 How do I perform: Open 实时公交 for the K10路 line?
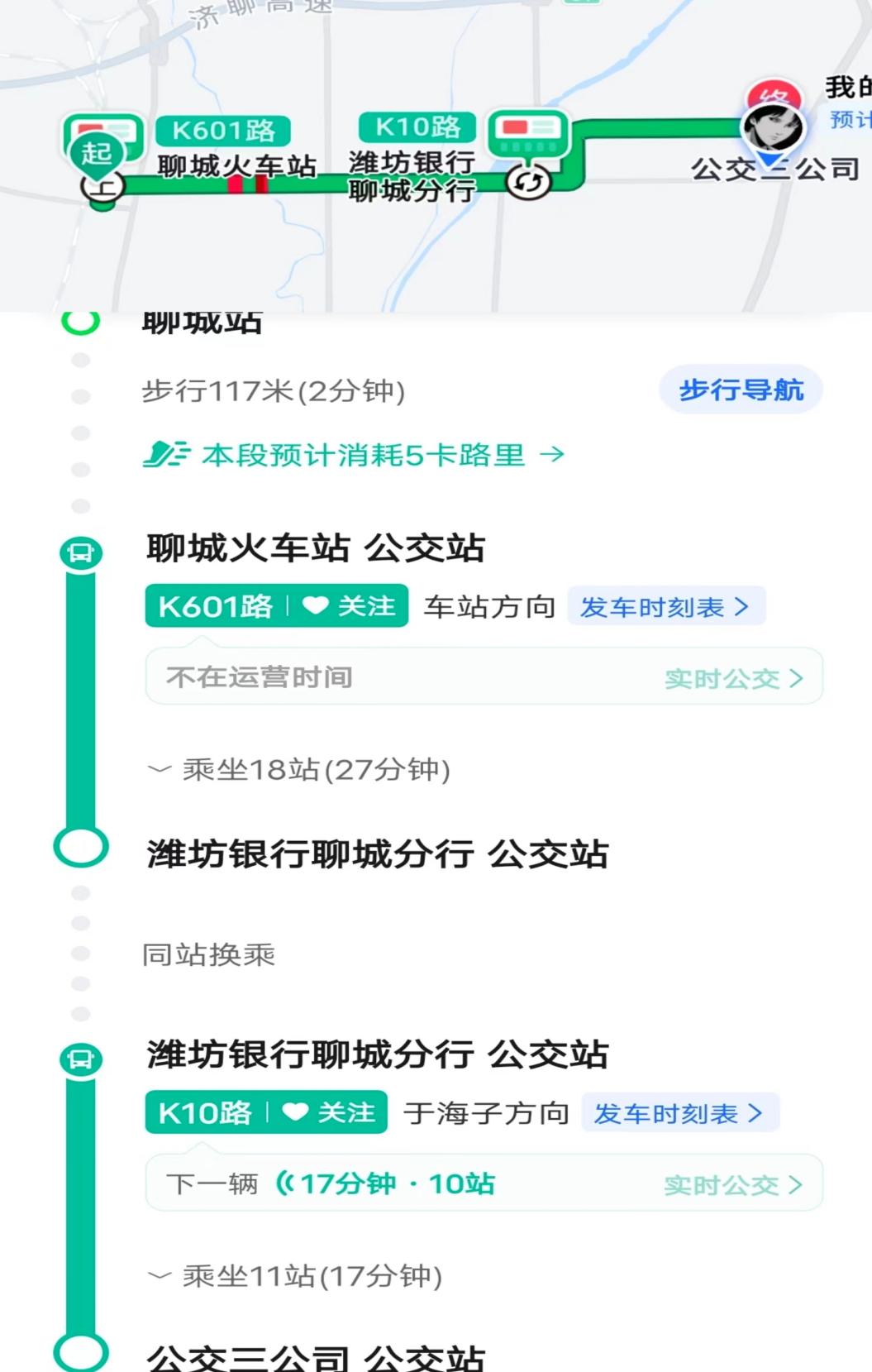tap(732, 1185)
